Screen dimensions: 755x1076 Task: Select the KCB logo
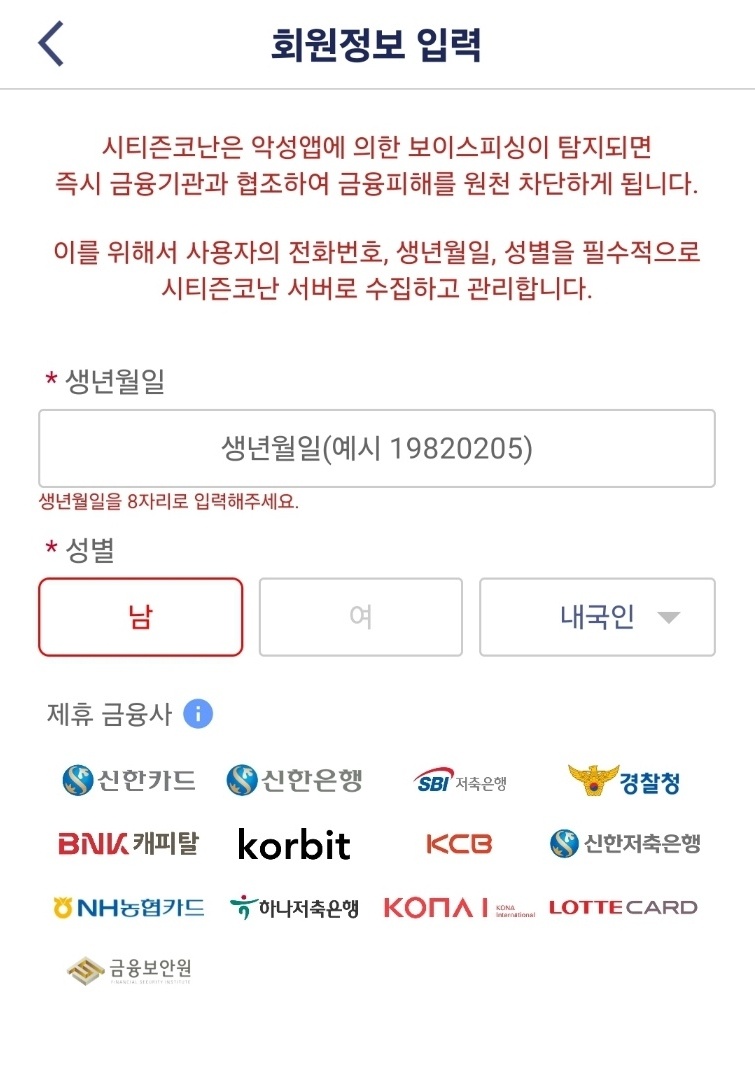[x=460, y=843]
